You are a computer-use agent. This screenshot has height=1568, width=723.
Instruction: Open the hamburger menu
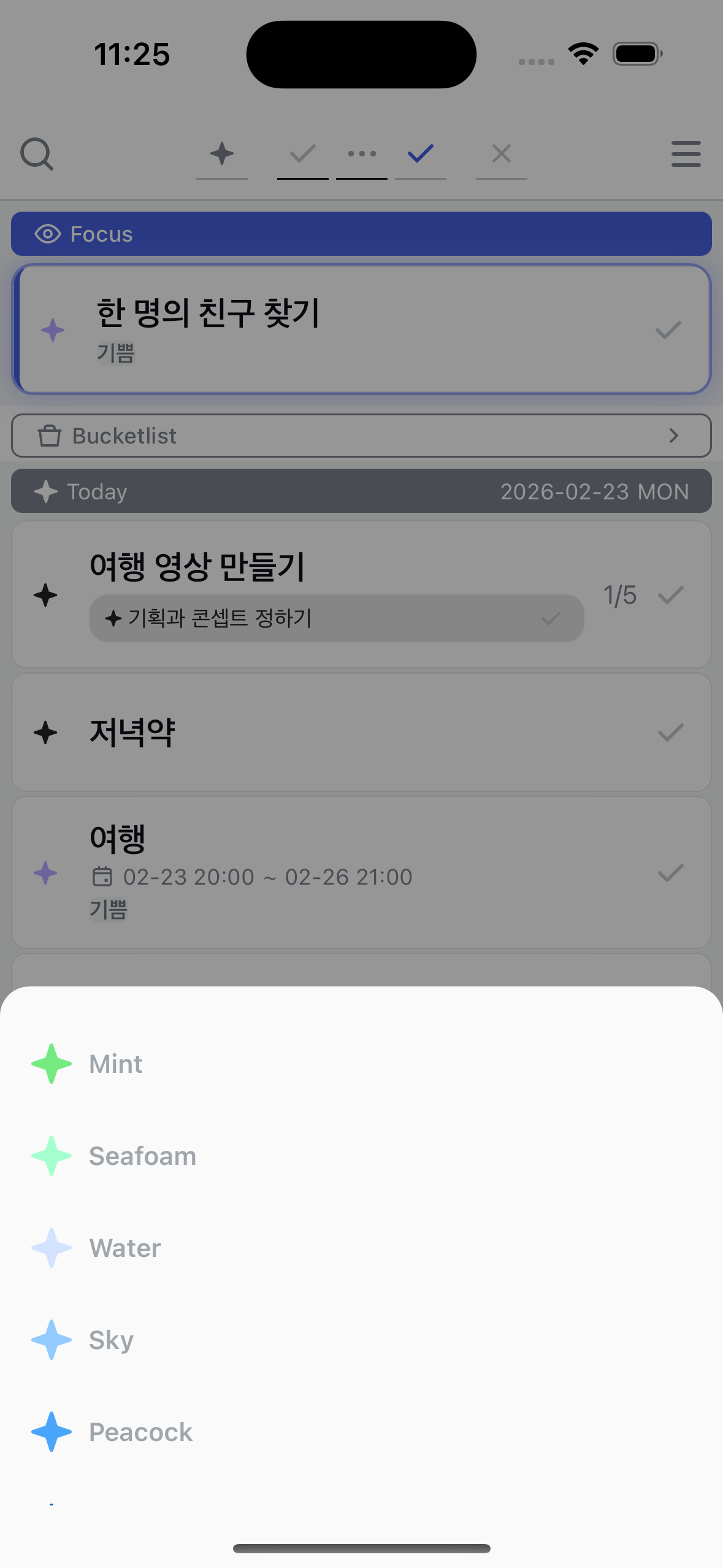(686, 155)
